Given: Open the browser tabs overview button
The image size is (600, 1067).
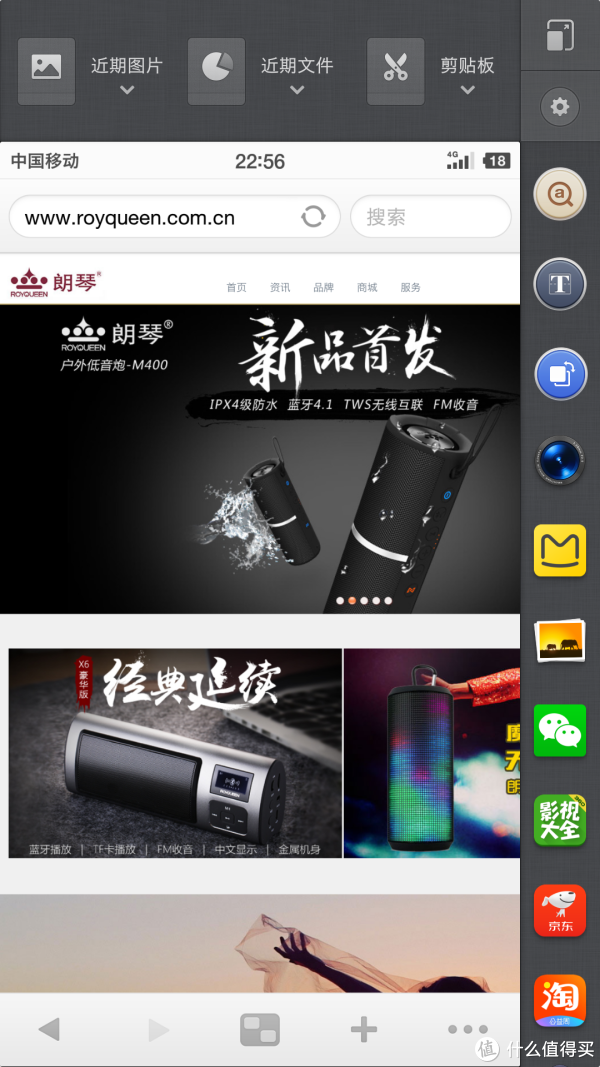Looking at the screenshot, I should (x=260, y=1029).
